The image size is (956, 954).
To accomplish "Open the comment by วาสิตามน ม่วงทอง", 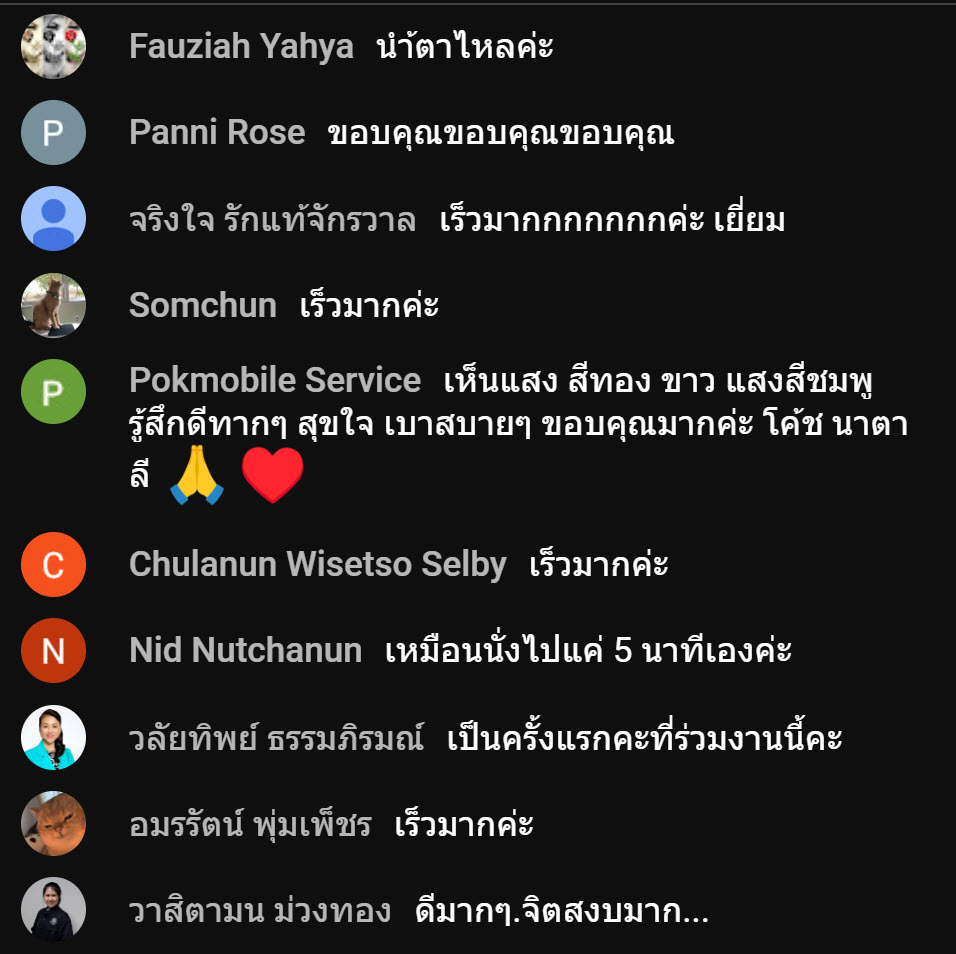I will pos(561,912).
